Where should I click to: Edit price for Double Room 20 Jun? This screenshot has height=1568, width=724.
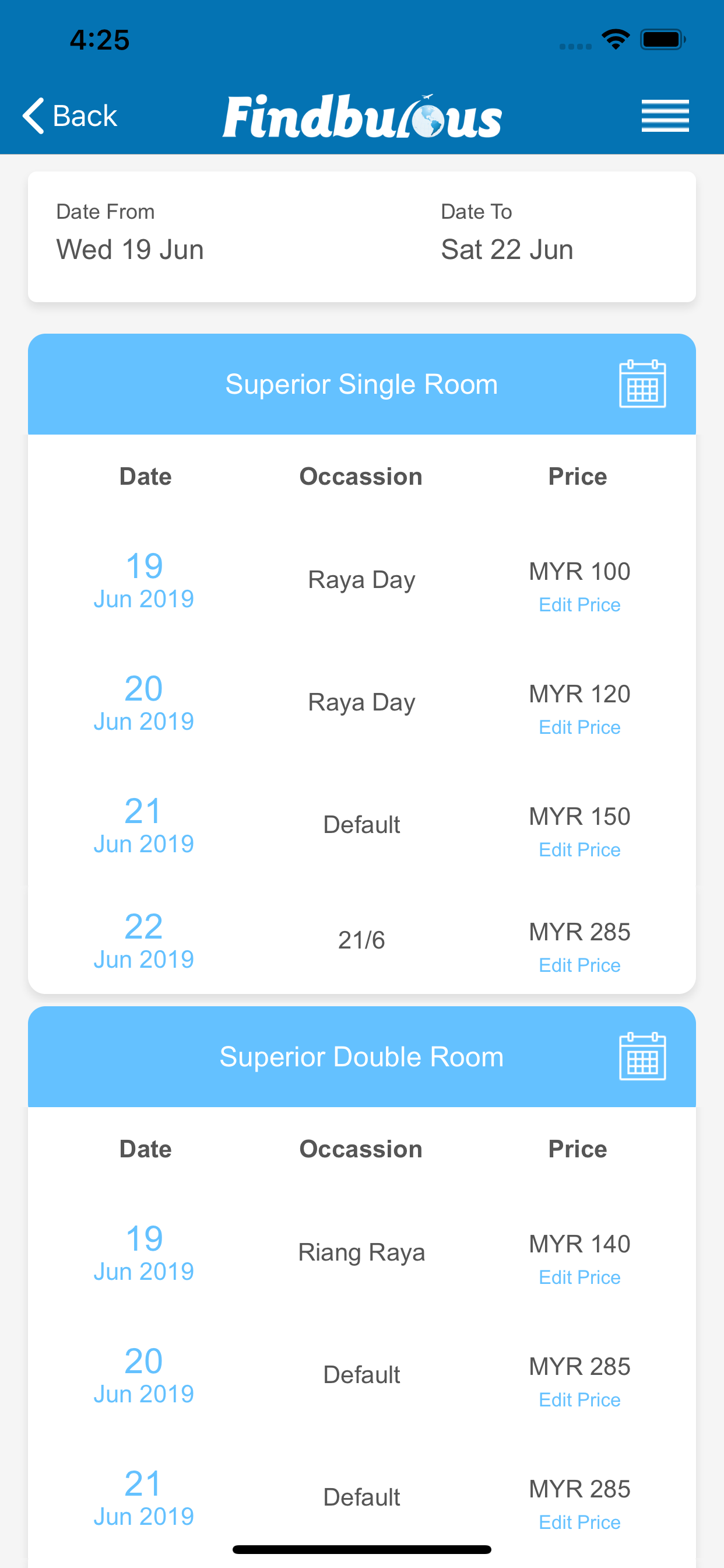tap(579, 1399)
